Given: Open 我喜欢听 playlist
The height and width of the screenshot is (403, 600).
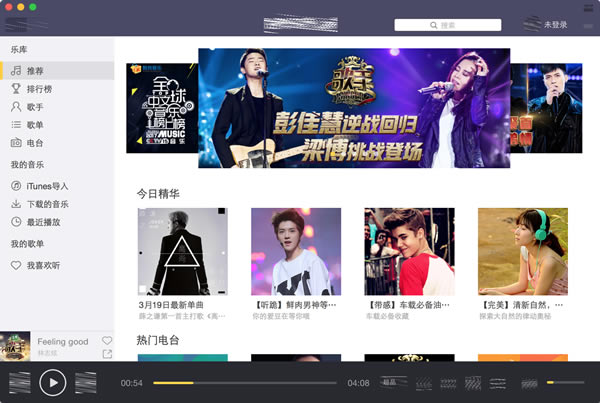Looking at the screenshot, I should (x=43, y=265).
